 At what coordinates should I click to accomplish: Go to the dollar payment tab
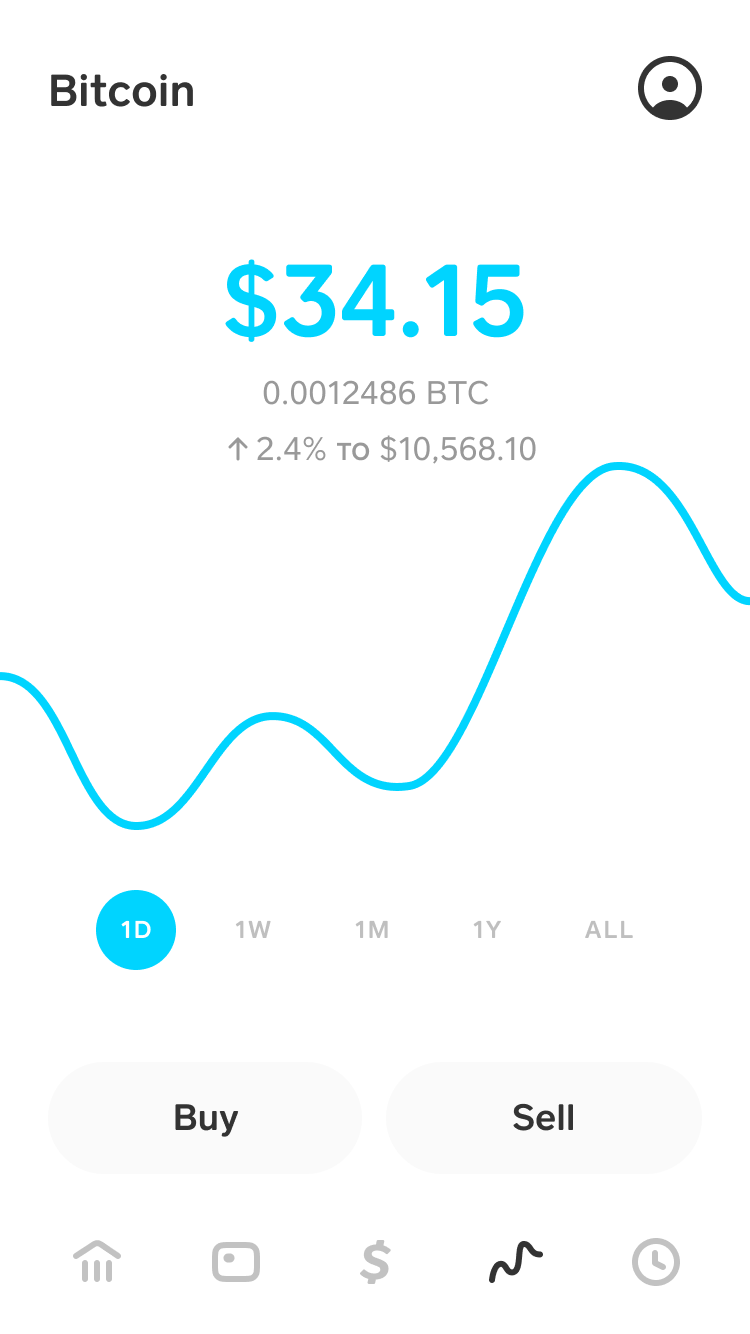pos(375,1262)
